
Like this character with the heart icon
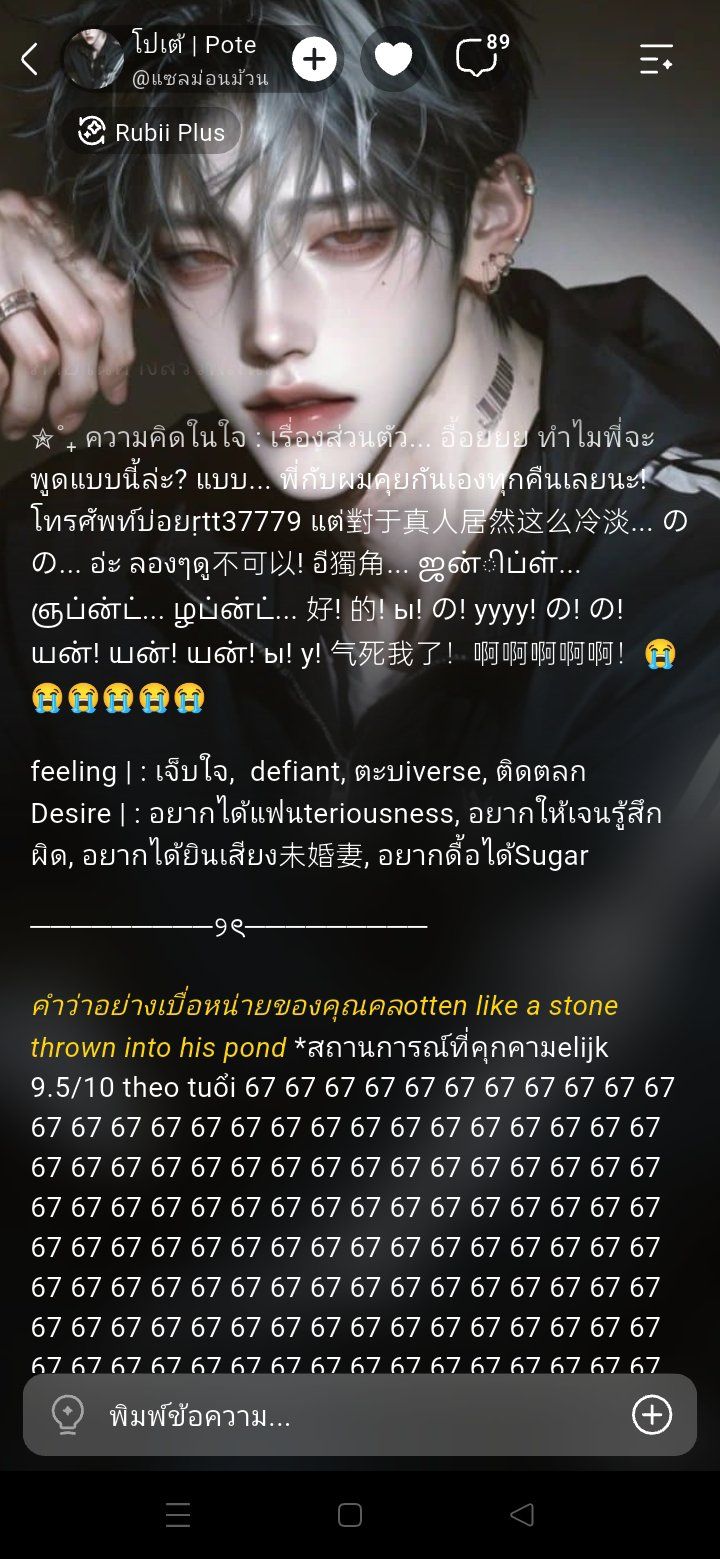click(x=393, y=60)
